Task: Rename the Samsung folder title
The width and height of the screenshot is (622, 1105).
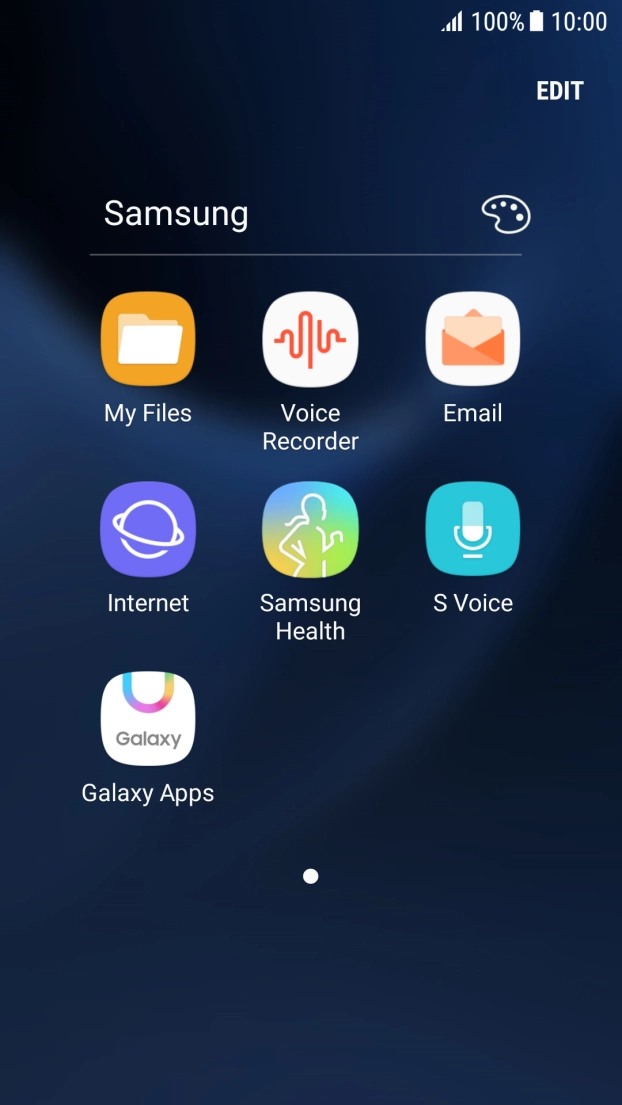Action: point(177,214)
